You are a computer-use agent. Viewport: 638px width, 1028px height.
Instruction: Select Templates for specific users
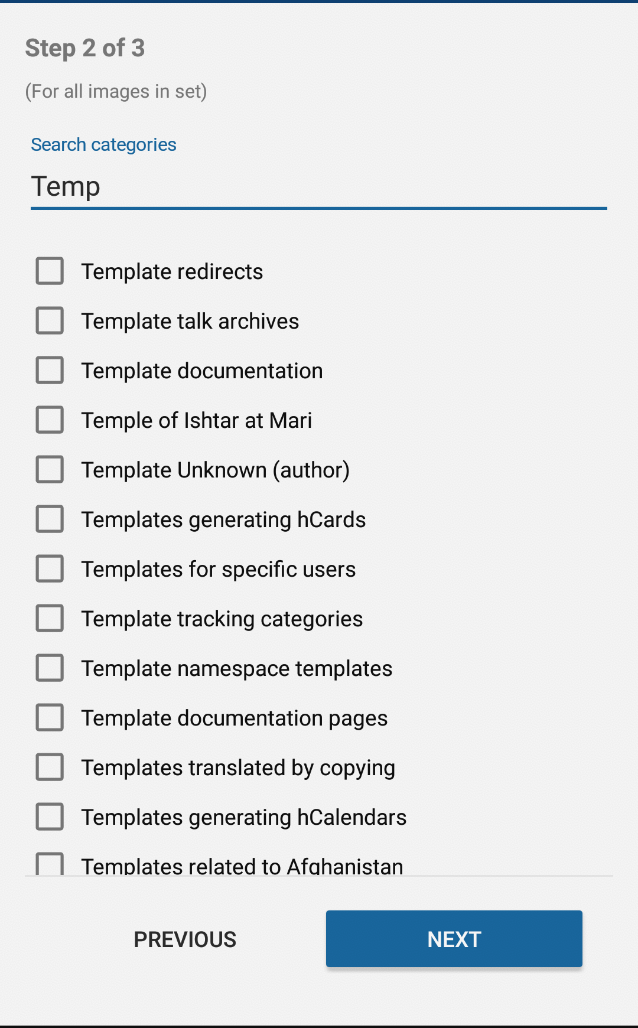tap(50, 568)
